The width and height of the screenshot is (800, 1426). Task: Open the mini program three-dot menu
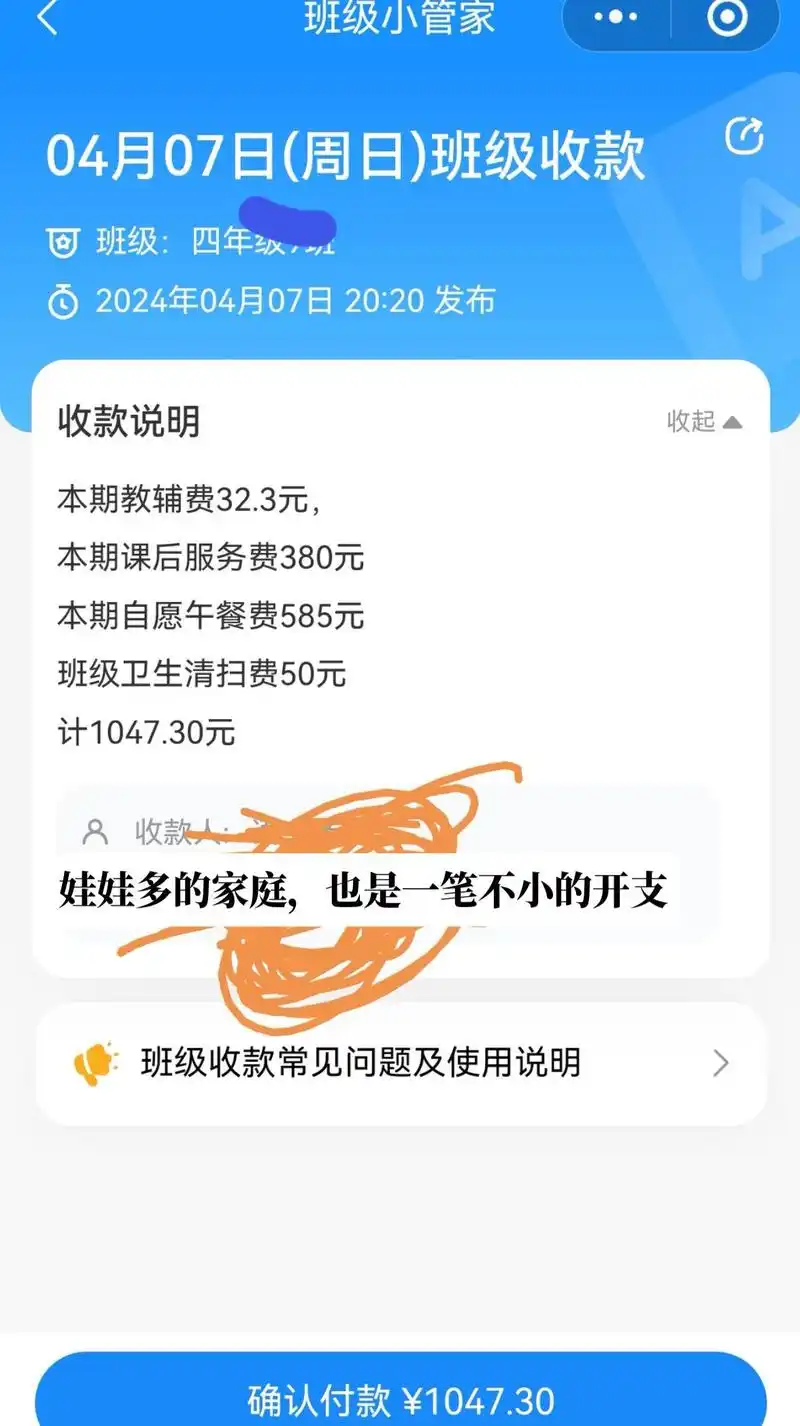[615, 17]
